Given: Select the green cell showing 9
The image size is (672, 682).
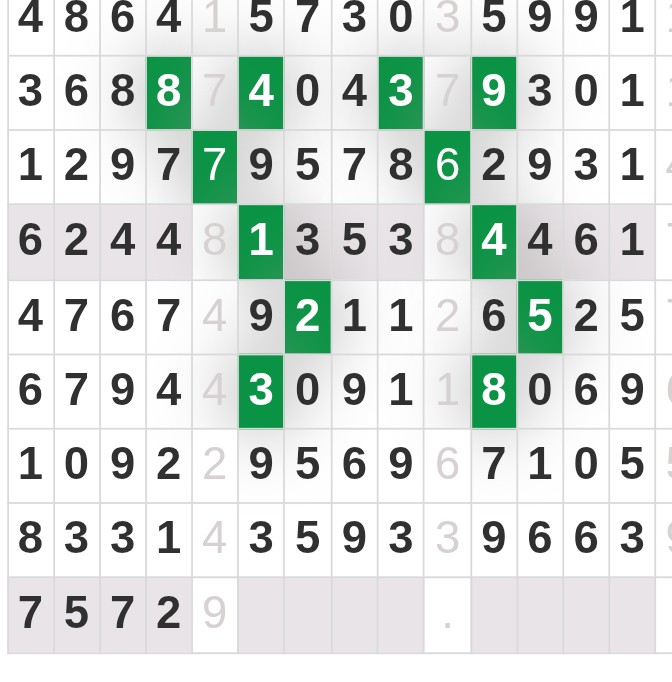Looking at the screenshot, I should coord(493,92).
